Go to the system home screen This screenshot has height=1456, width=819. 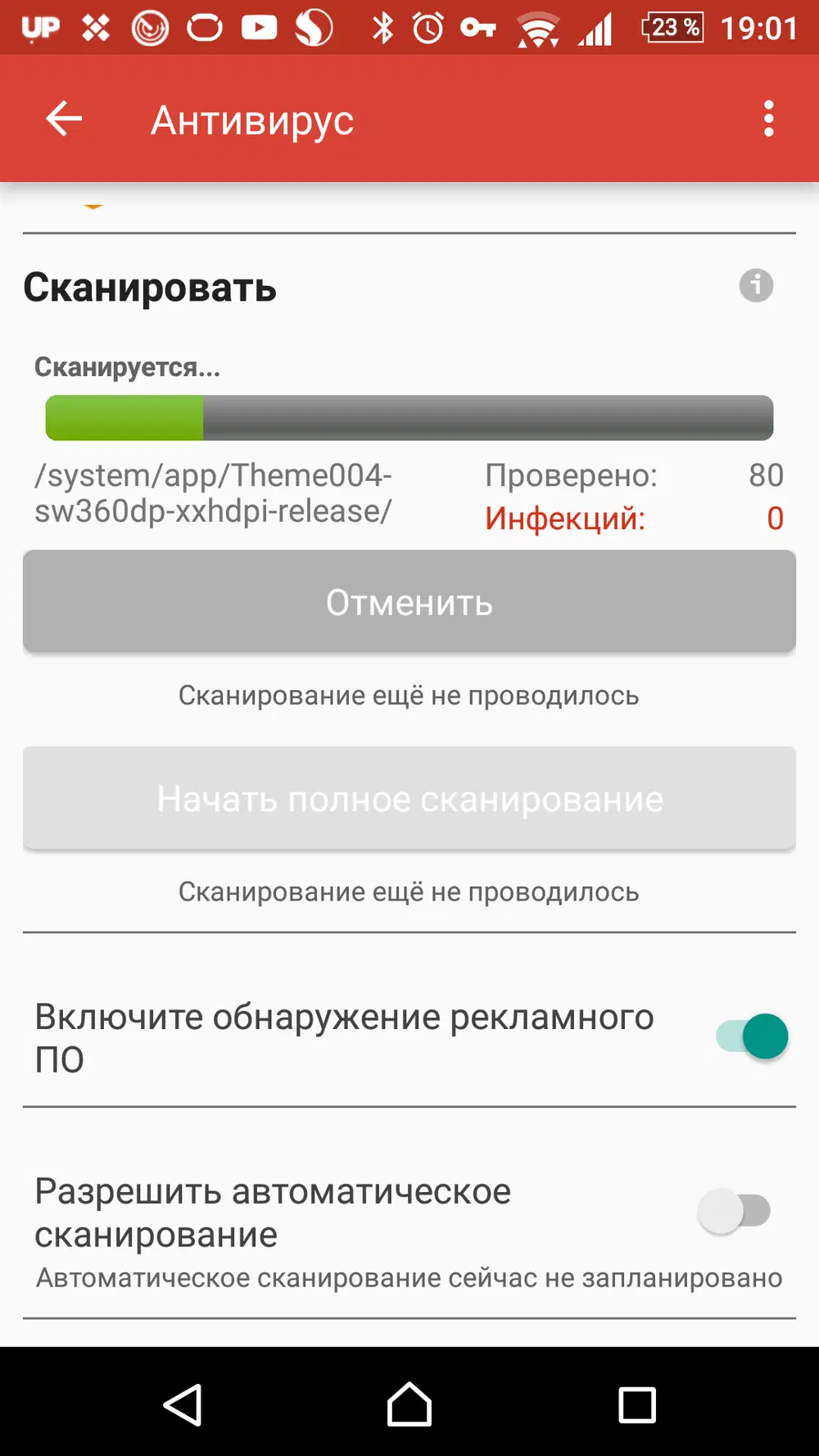tap(409, 1404)
